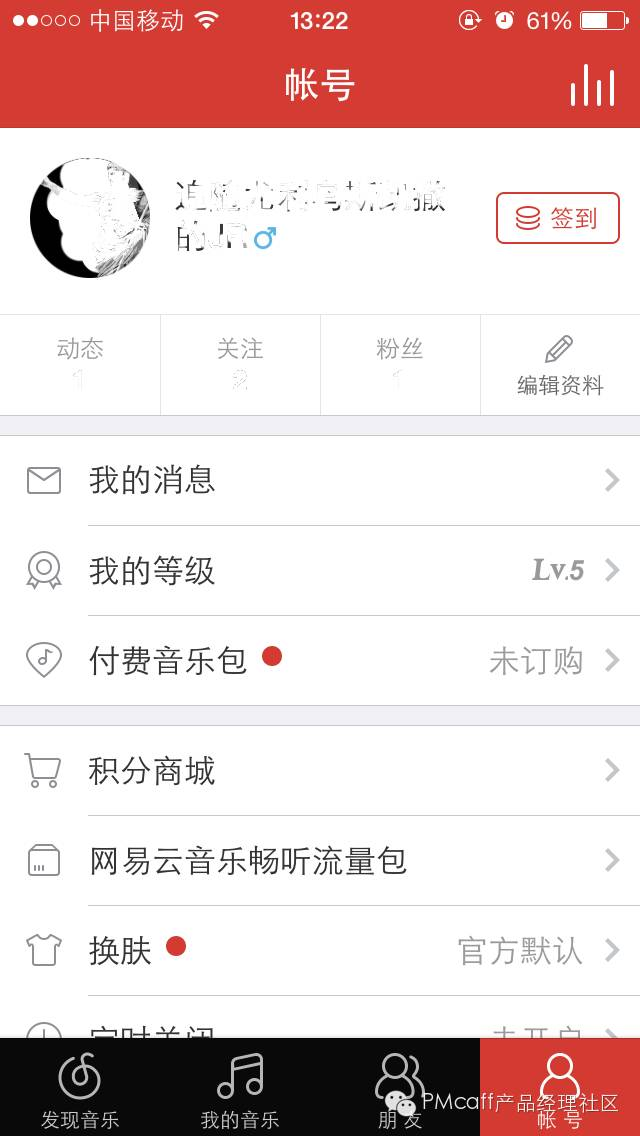Open the 付费音乐包 row
This screenshot has height=1136, width=640.
pyautogui.click(x=320, y=660)
